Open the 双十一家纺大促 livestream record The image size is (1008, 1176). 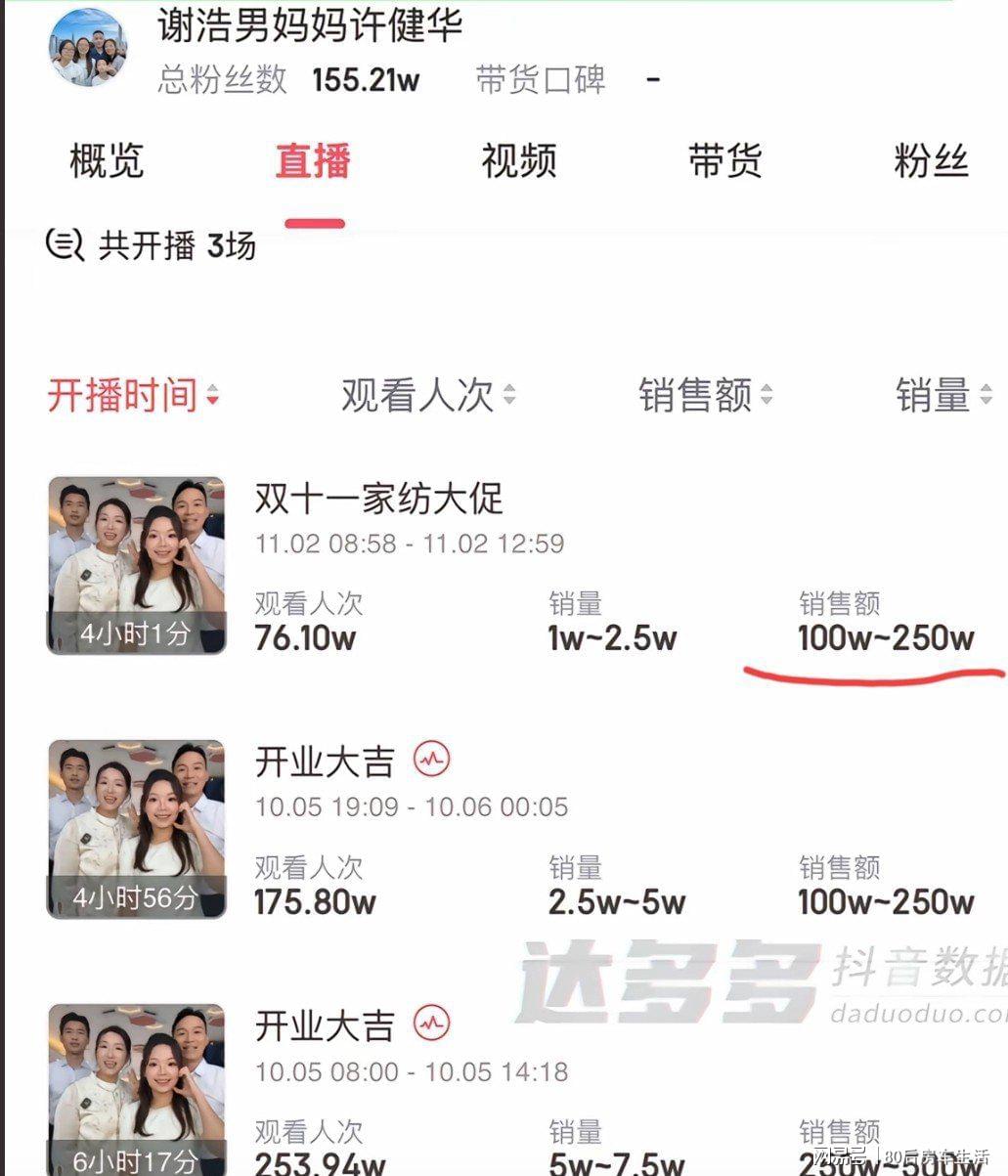click(x=378, y=500)
